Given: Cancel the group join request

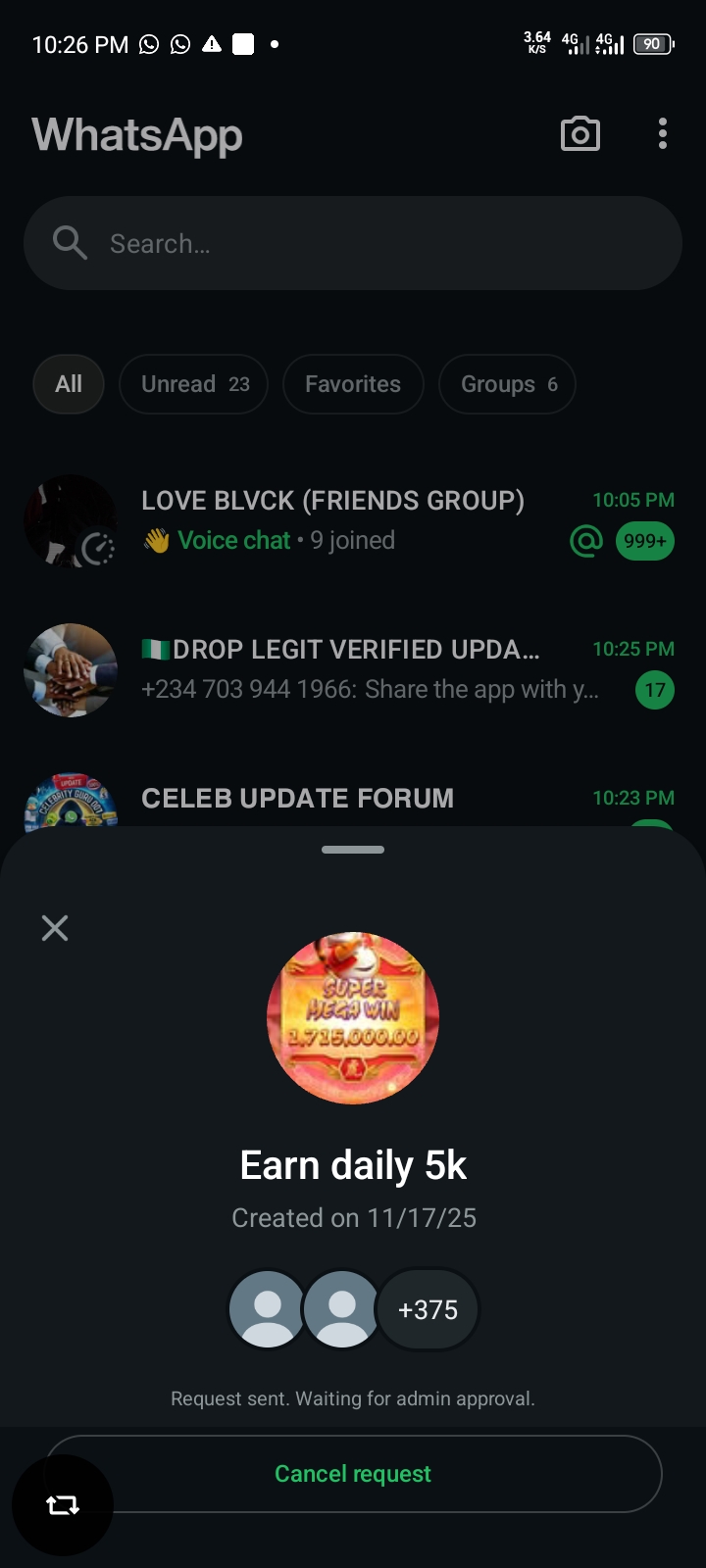Looking at the screenshot, I should coord(353,1474).
